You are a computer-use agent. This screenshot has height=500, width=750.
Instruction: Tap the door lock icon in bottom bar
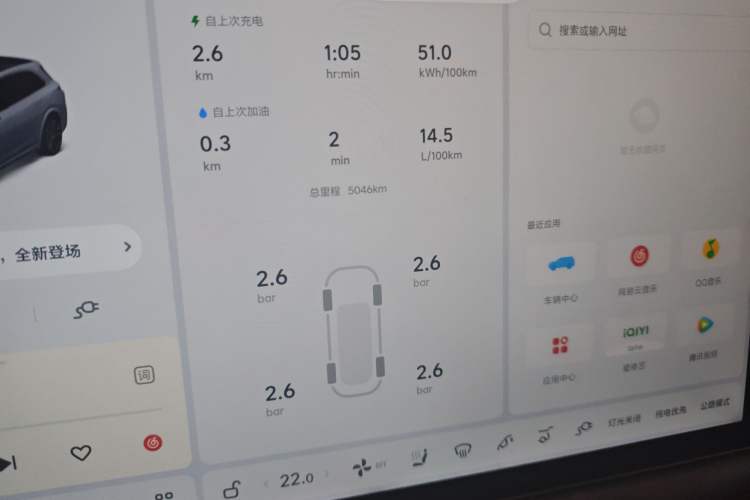pos(232,487)
